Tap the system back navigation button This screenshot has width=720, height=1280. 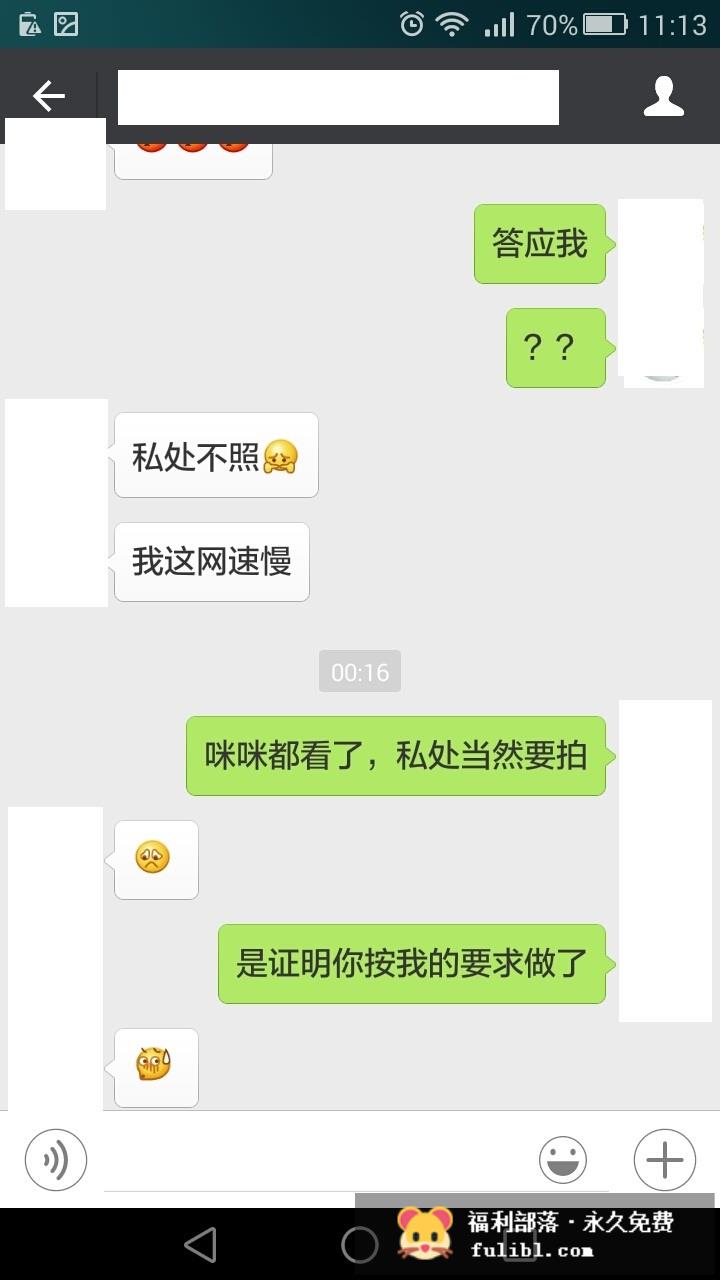pyautogui.click(x=201, y=1245)
